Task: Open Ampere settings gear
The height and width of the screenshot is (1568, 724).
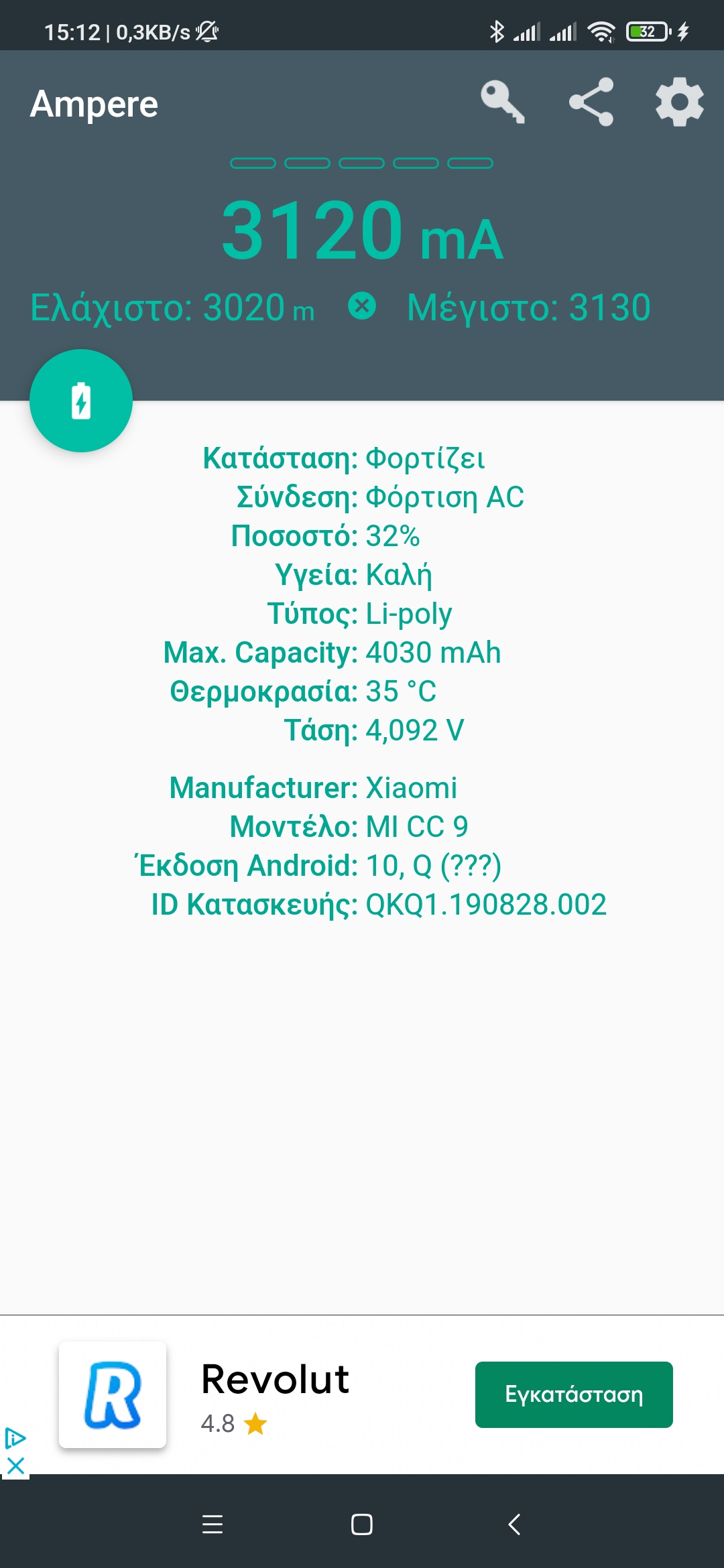Action: pyautogui.click(x=679, y=102)
